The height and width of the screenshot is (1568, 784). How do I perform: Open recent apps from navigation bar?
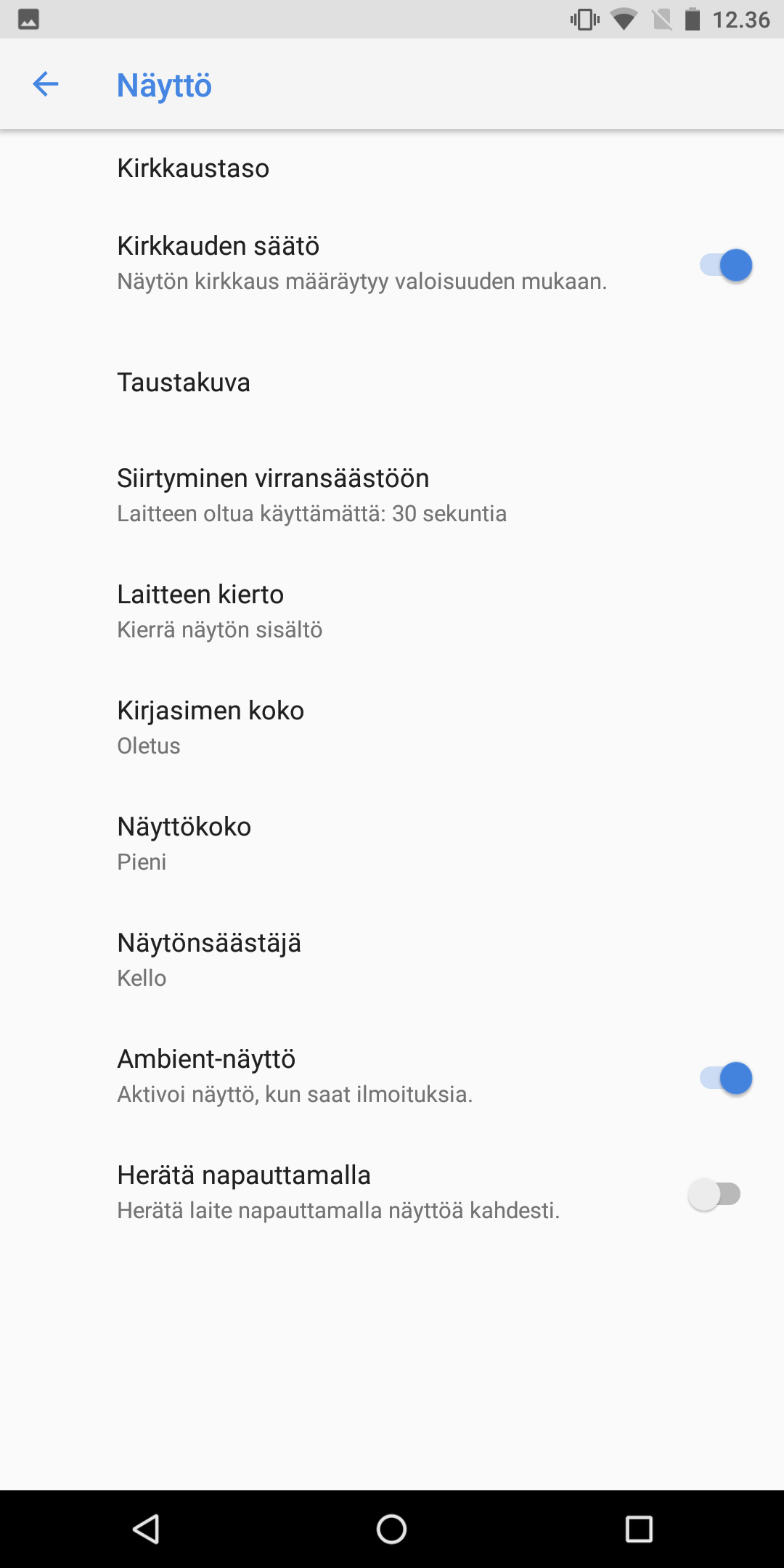point(639,1529)
